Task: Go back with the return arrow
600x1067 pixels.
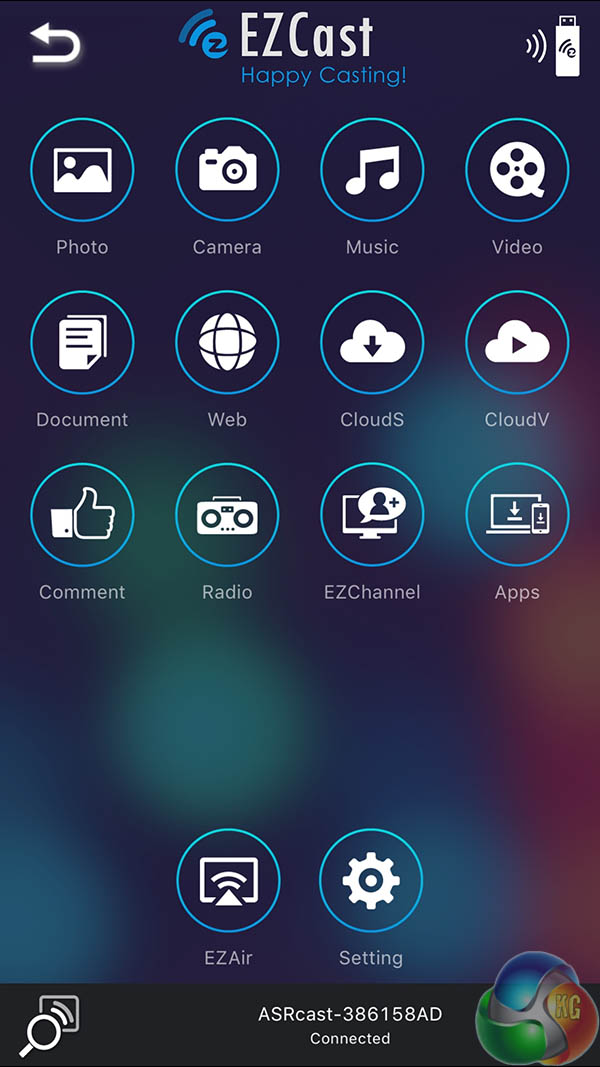Action: [x=55, y=44]
